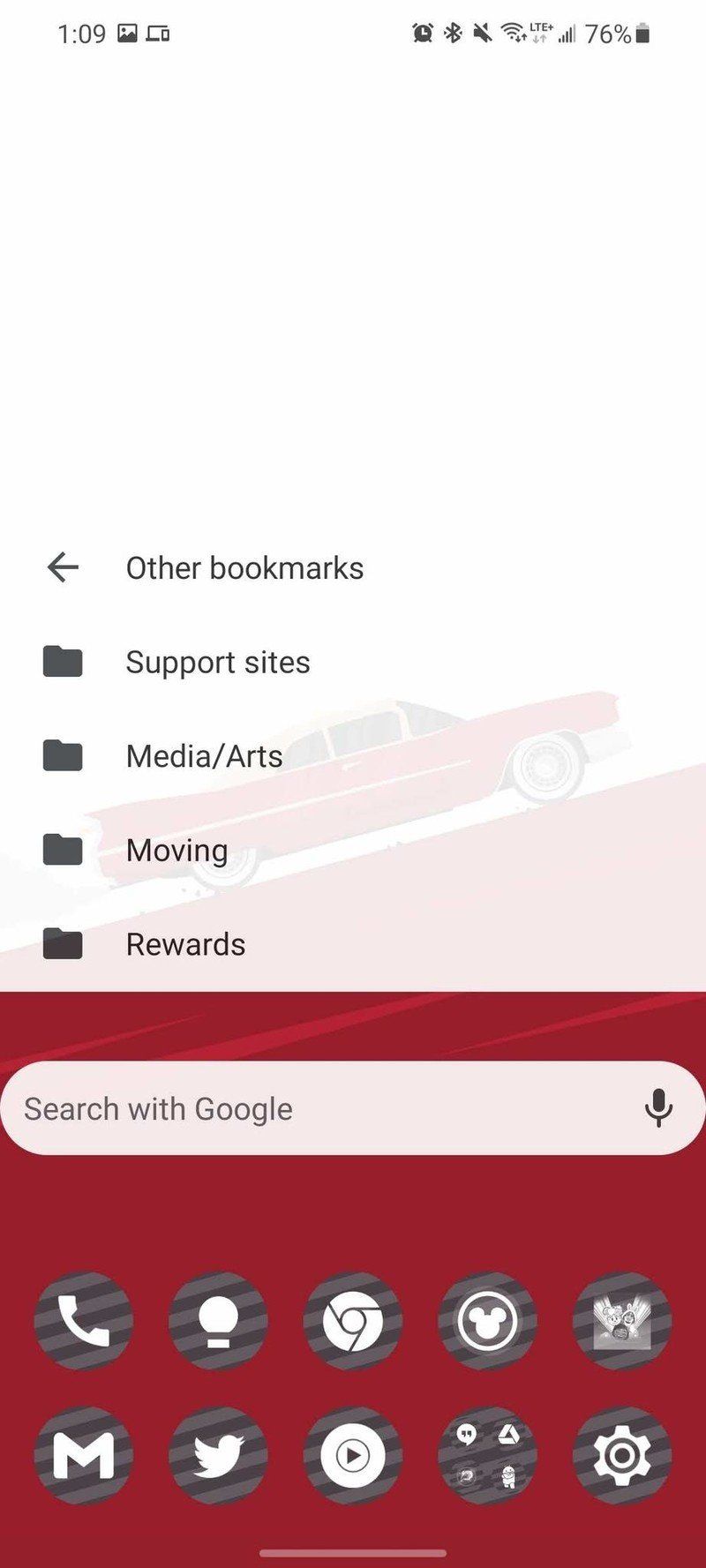Open the Rewards bookmarks folder
Screen dimensions: 706x1568
pyautogui.click(x=185, y=944)
